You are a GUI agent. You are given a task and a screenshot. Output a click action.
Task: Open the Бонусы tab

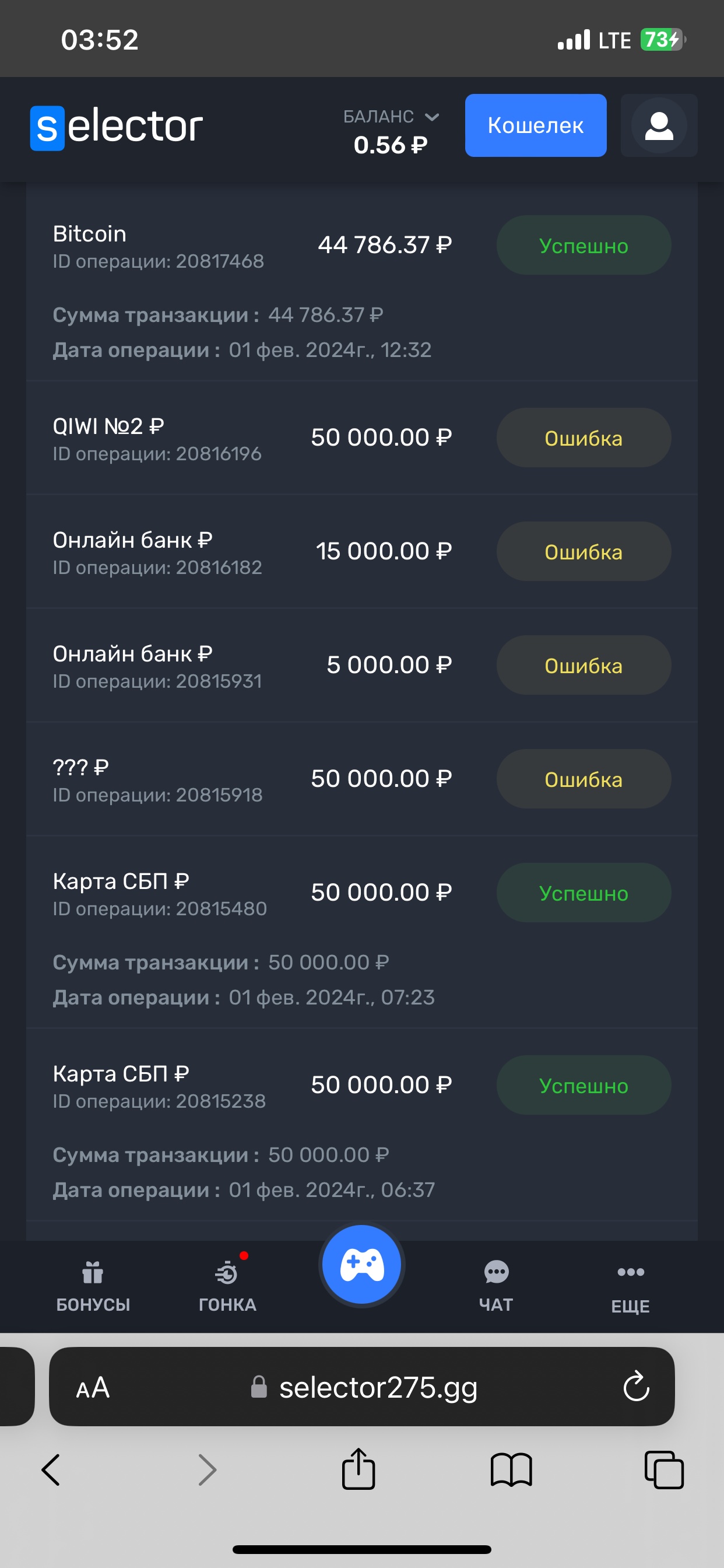(93, 1286)
